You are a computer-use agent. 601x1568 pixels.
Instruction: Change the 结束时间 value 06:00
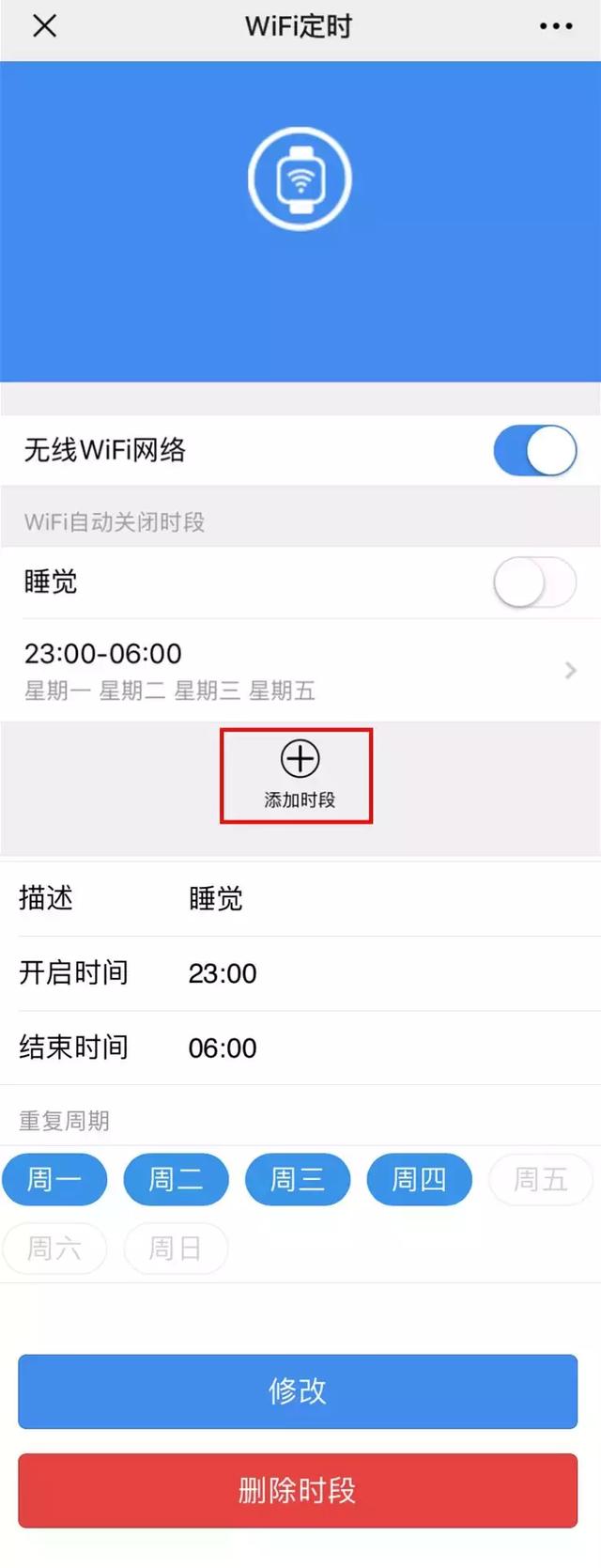[x=223, y=1048]
